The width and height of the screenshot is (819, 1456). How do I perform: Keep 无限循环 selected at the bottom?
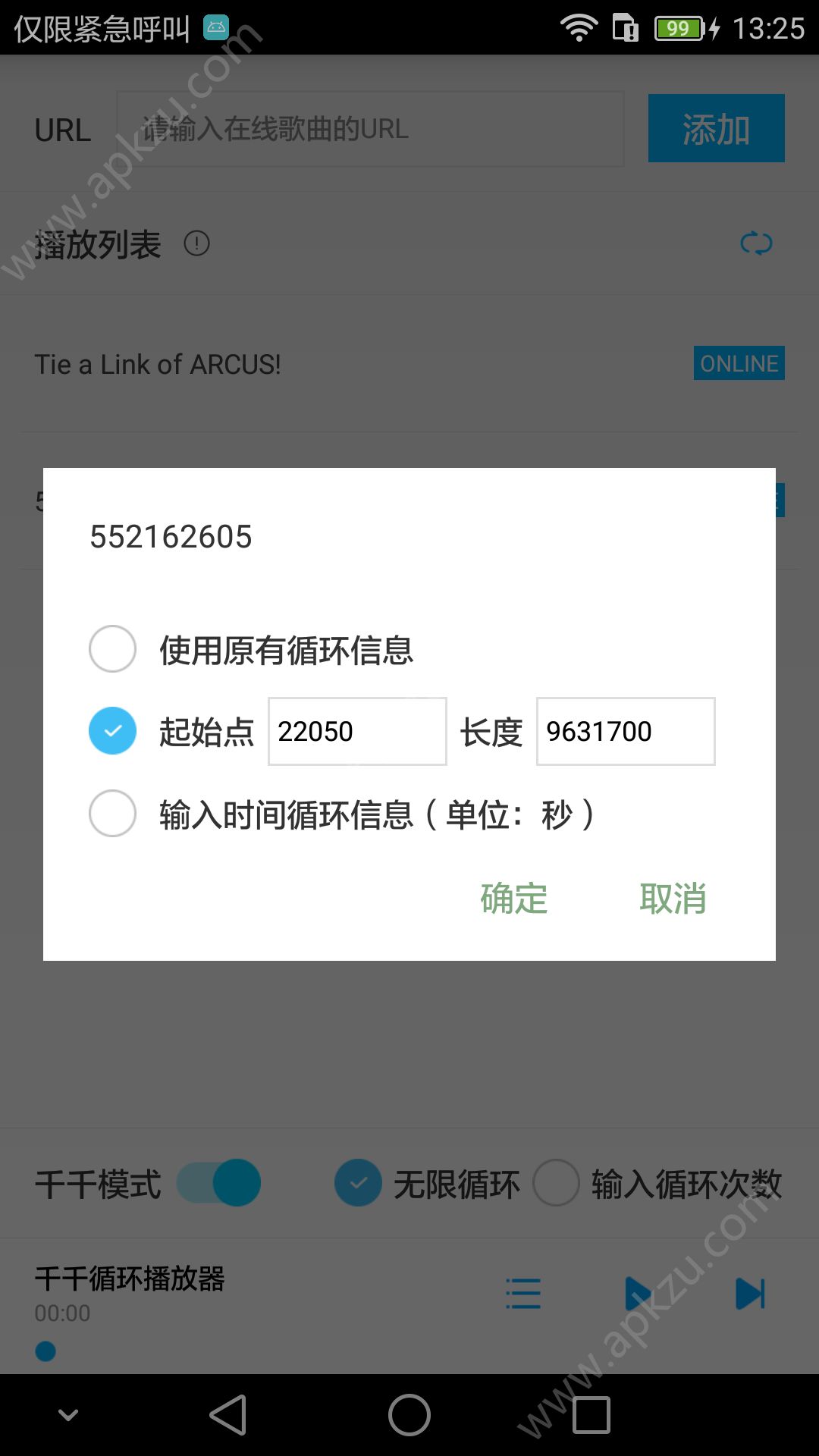(x=357, y=1183)
